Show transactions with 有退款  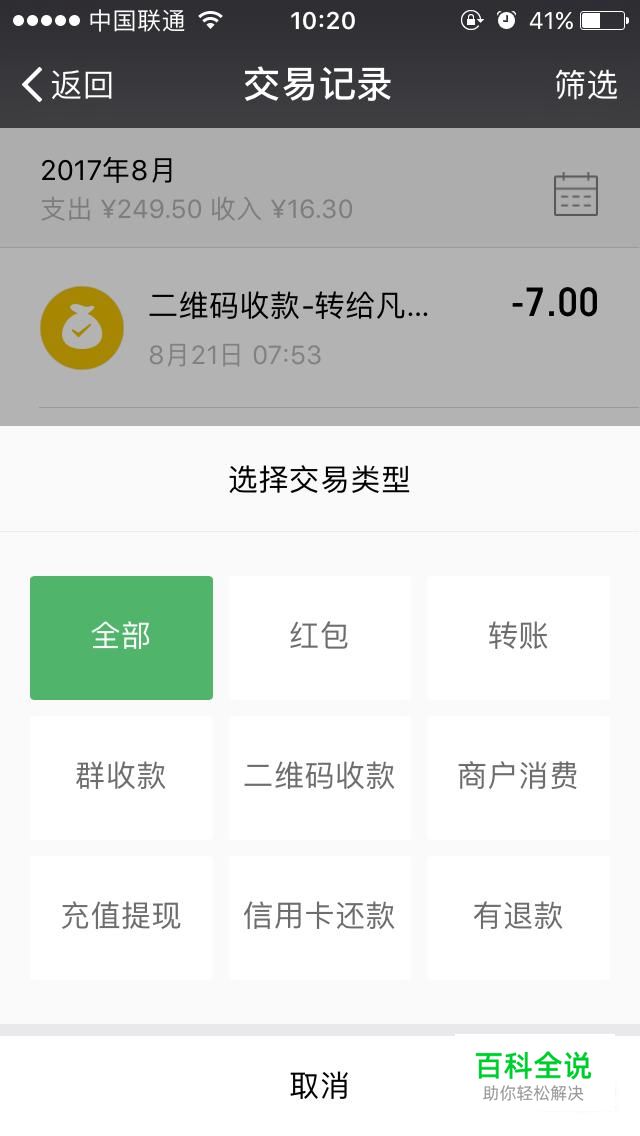tap(518, 917)
